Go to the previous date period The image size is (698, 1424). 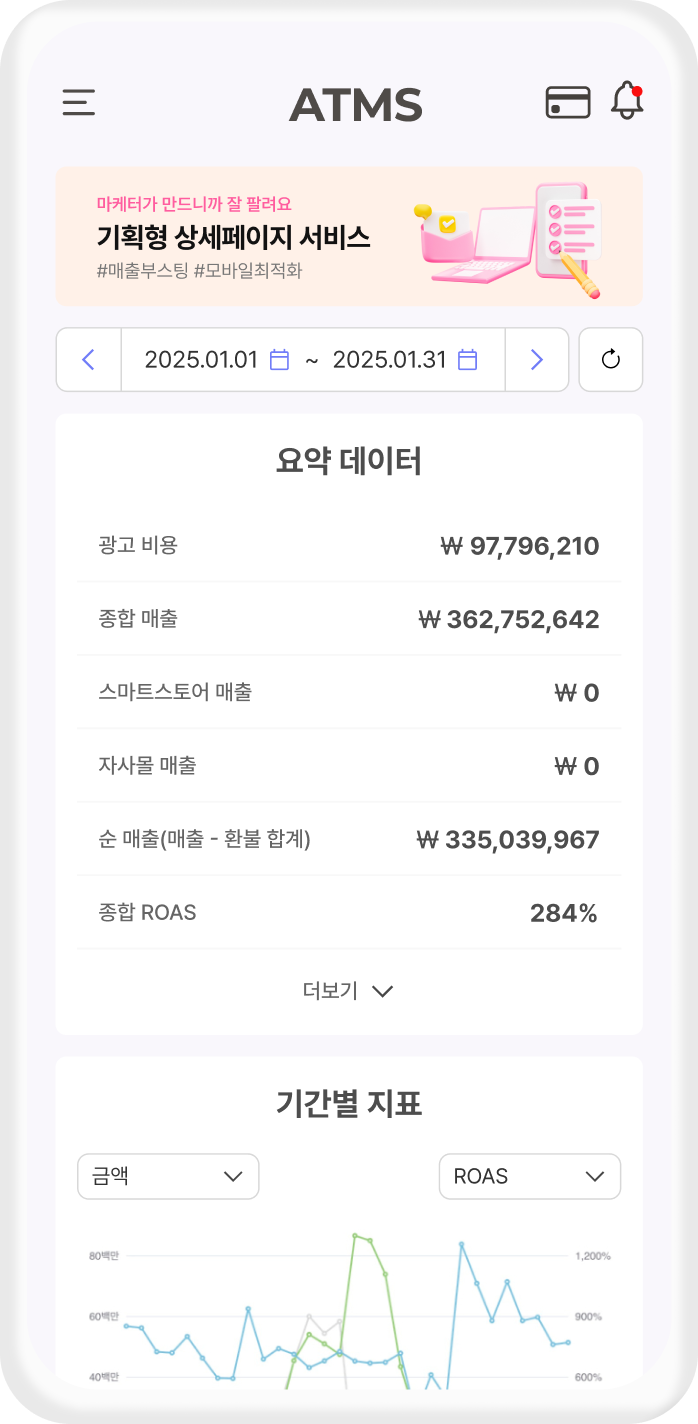(88, 360)
